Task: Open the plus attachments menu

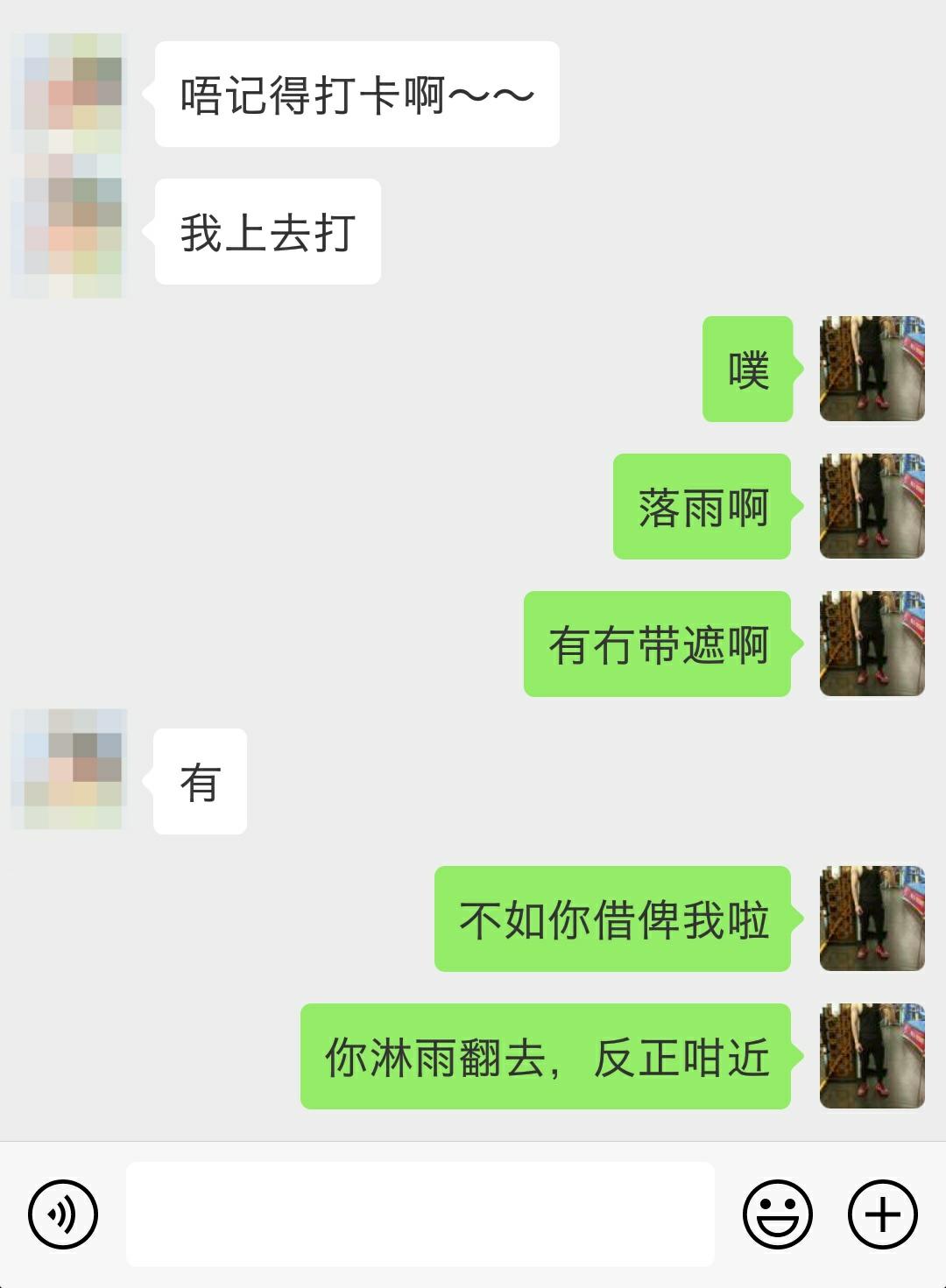Action: click(x=882, y=1214)
